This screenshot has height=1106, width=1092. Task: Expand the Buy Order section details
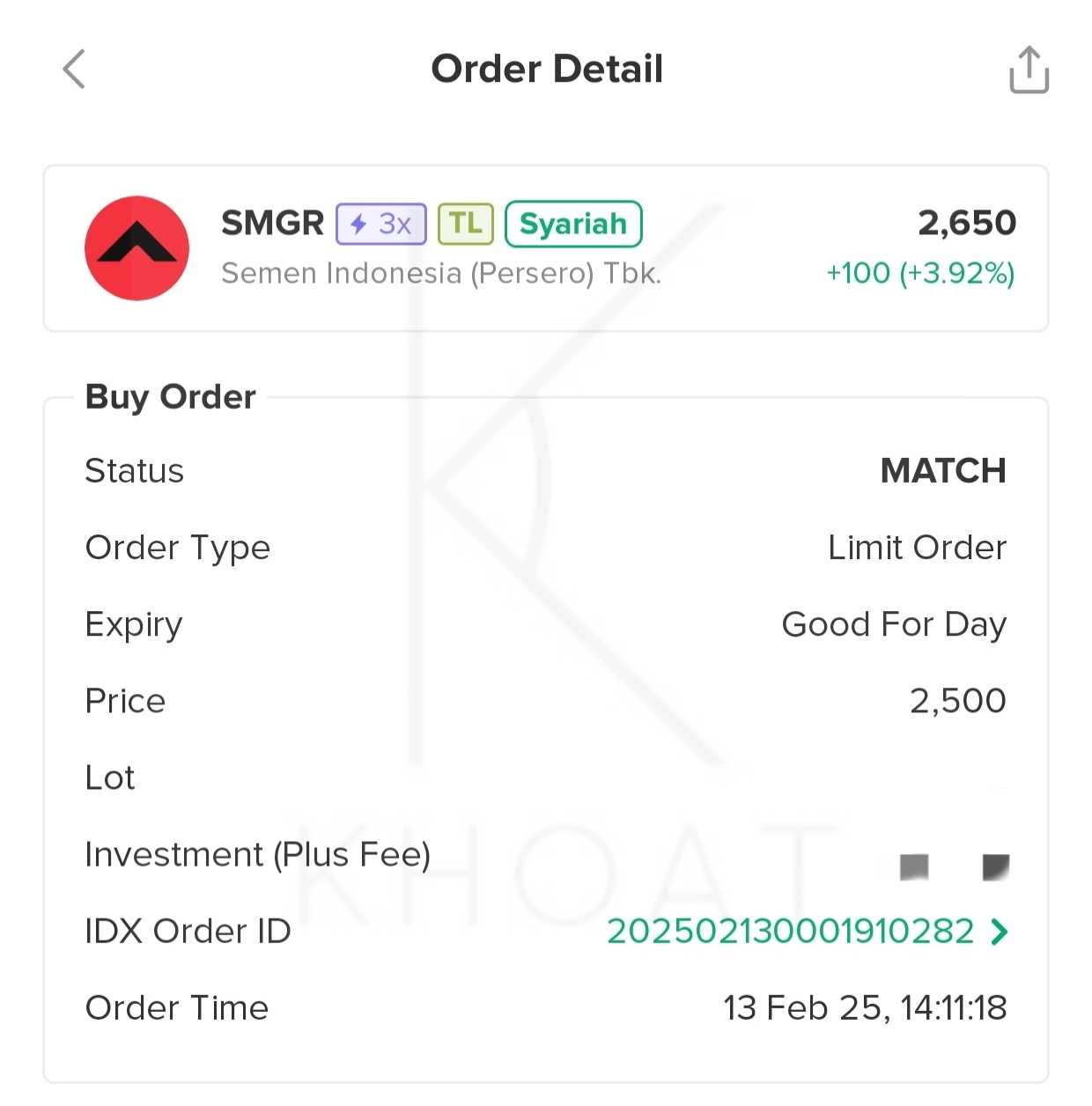(169, 397)
